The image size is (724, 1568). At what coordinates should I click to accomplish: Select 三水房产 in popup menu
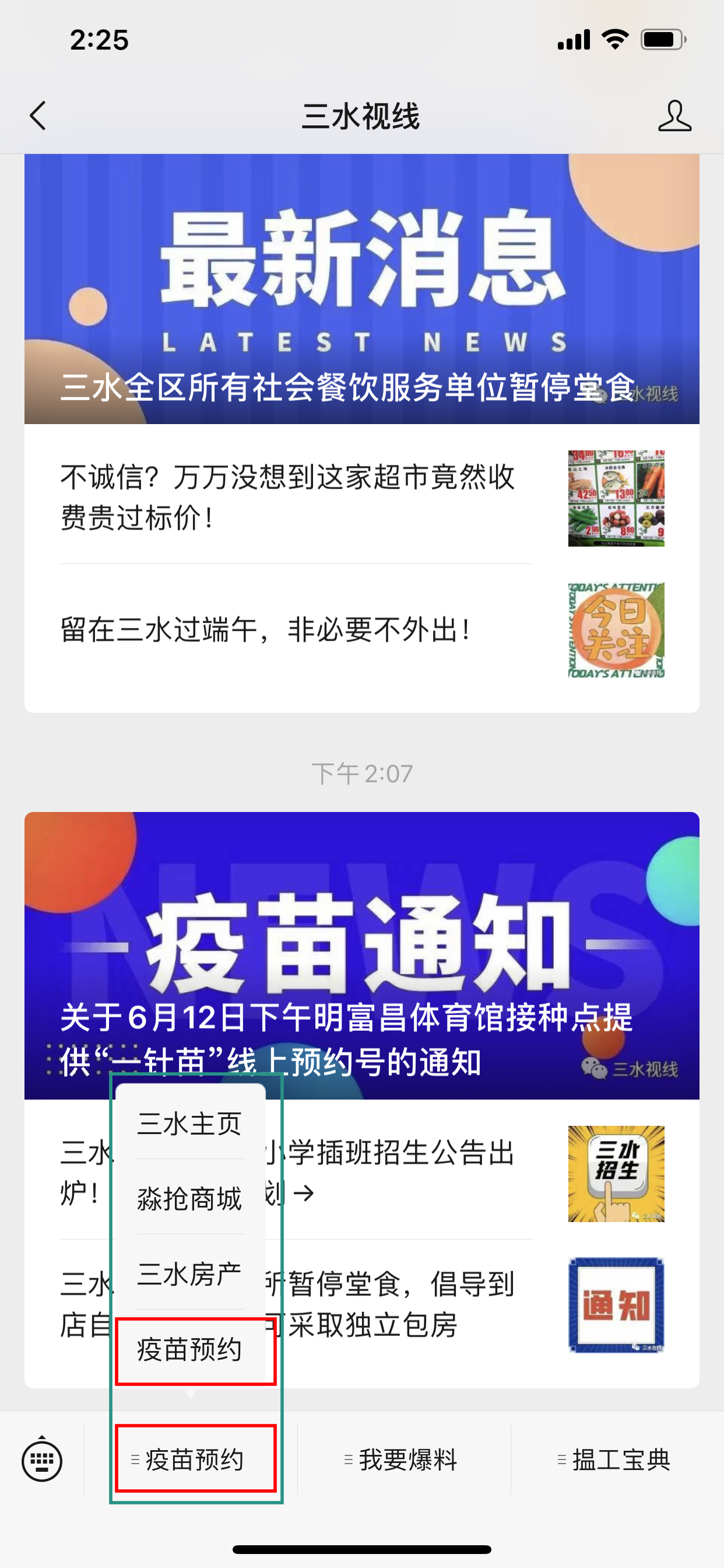pyautogui.click(x=190, y=1273)
